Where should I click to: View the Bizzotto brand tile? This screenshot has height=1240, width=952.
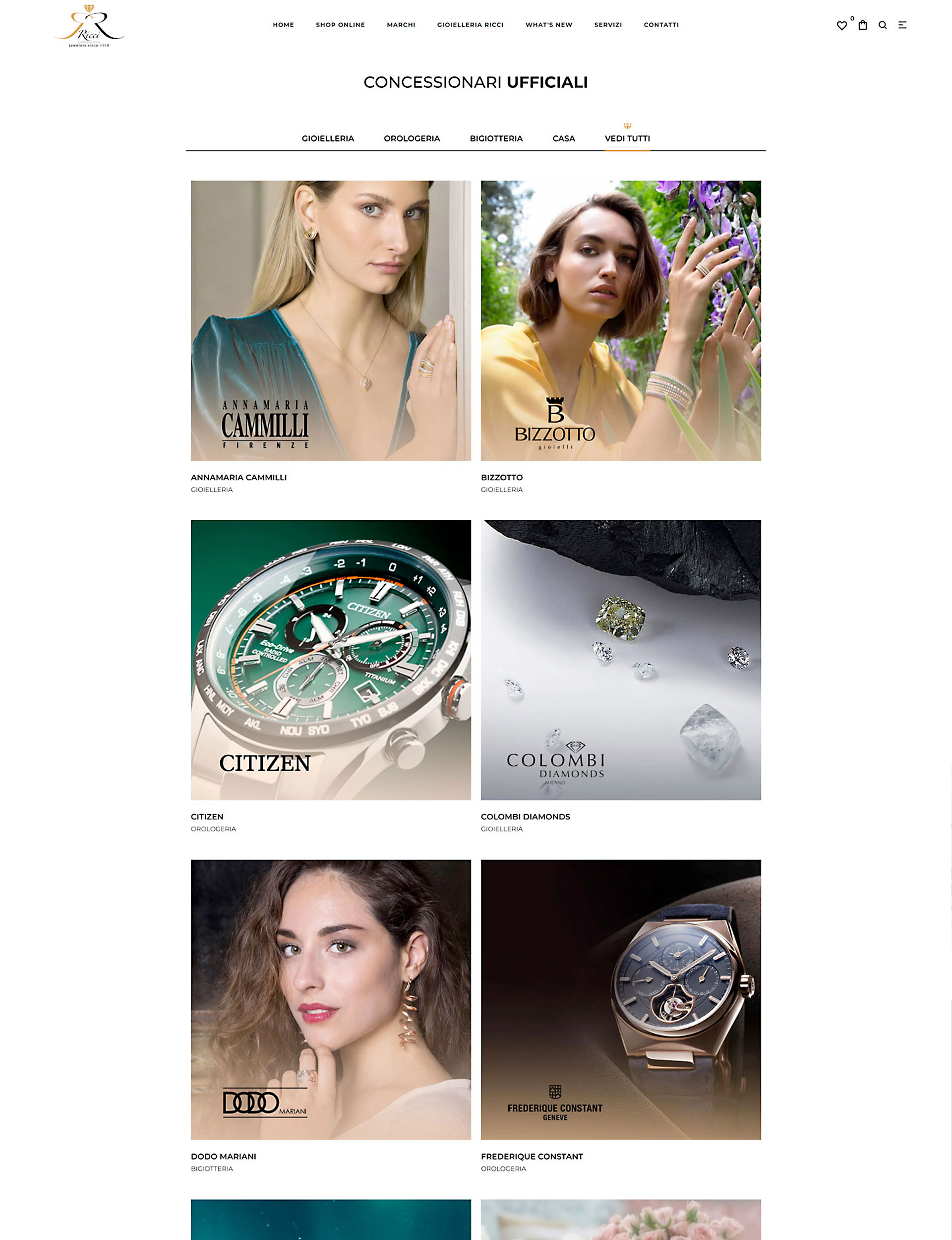coord(620,320)
